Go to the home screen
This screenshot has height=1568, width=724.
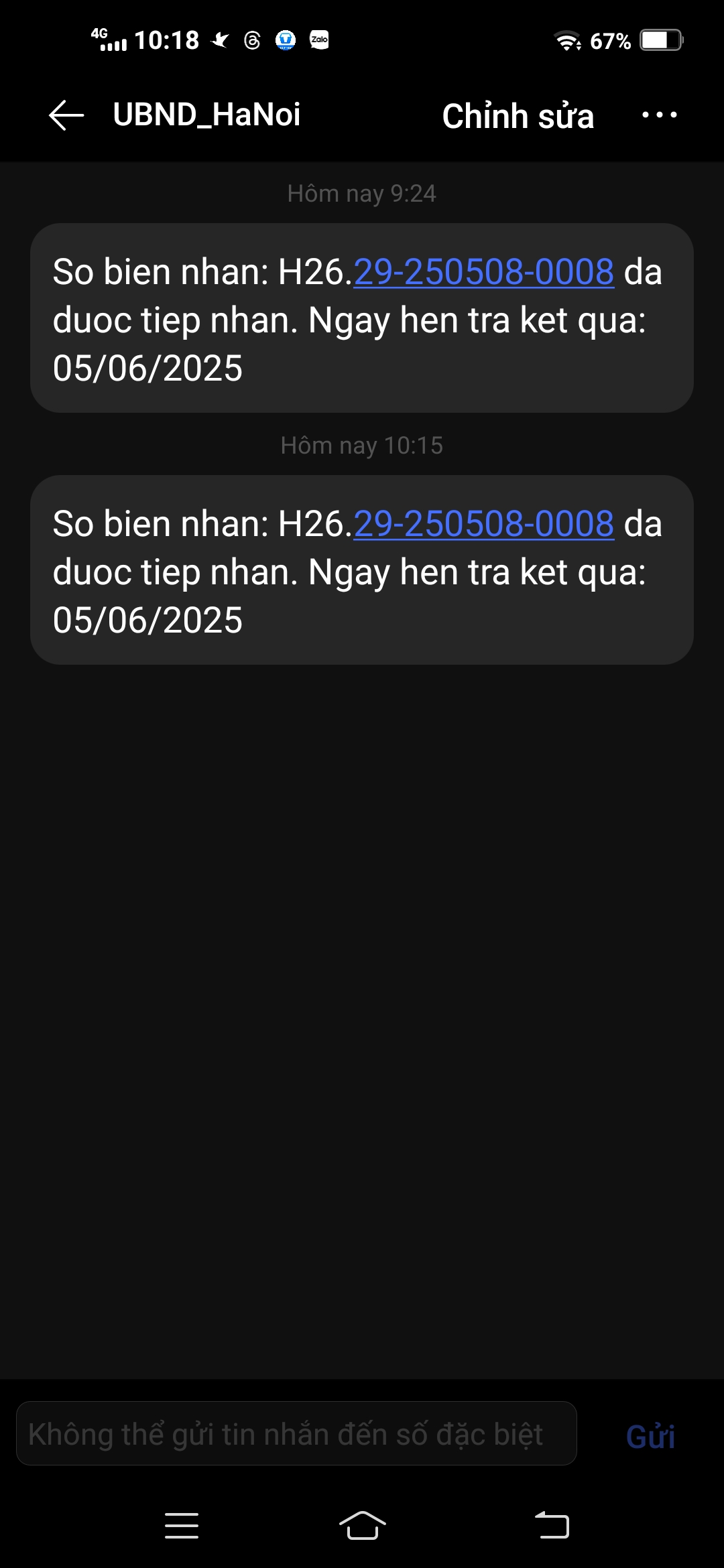tap(363, 1526)
